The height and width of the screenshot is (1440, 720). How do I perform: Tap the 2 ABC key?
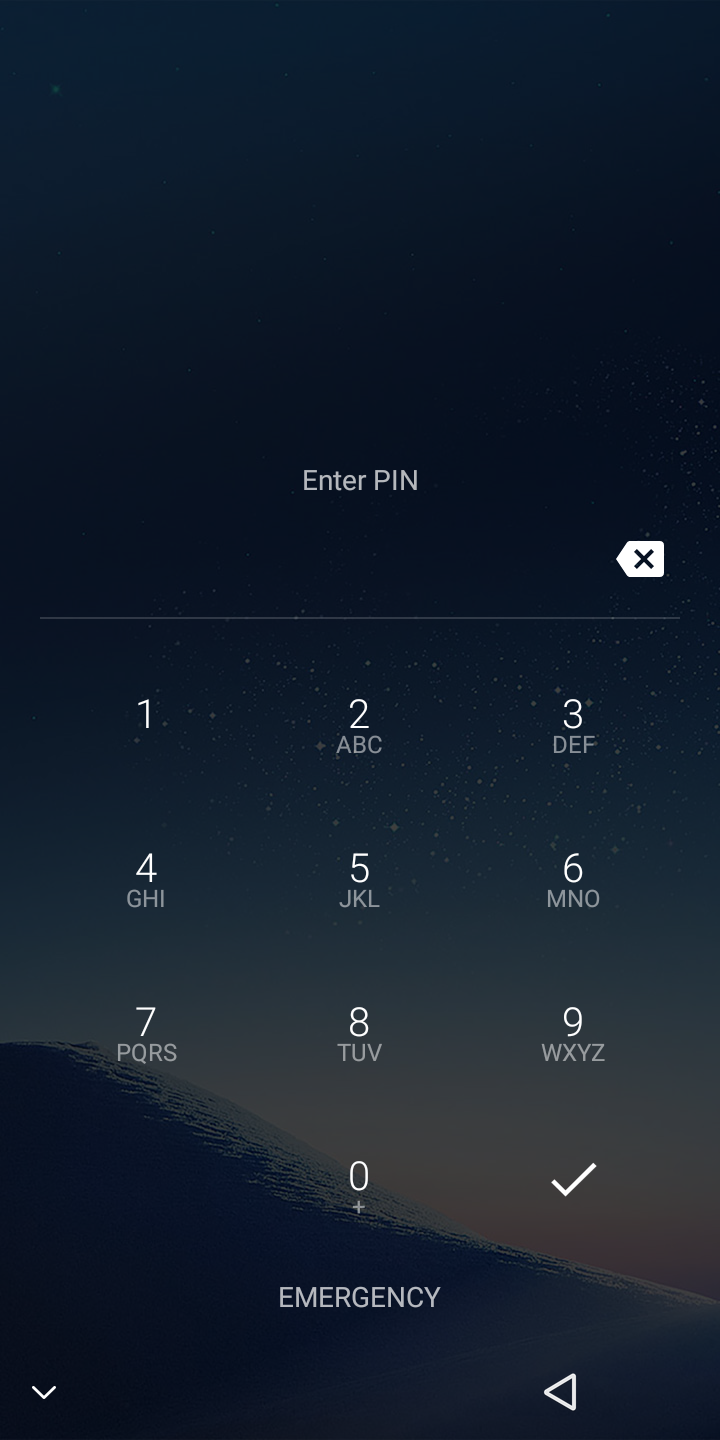(359, 726)
